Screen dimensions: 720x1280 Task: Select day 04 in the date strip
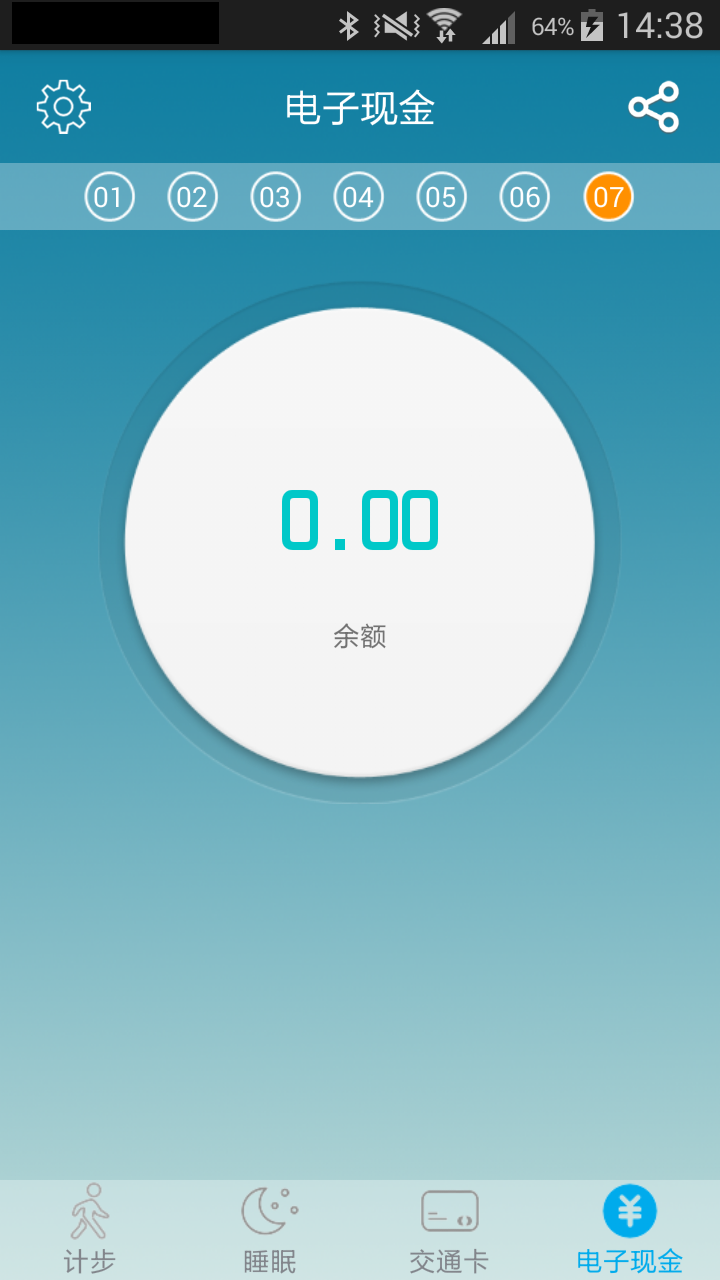pyautogui.click(x=358, y=197)
